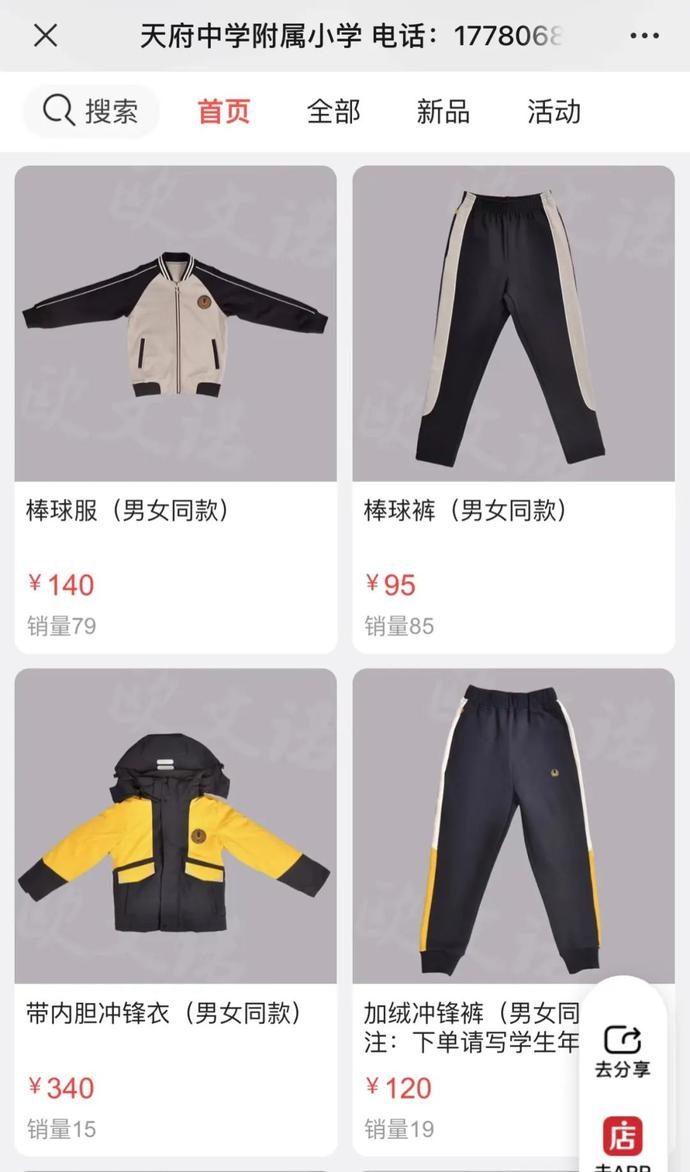The width and height of the screenshot is (690, 1172).
Task: Open the 棒球服 product card
Action: pos(175,400)
